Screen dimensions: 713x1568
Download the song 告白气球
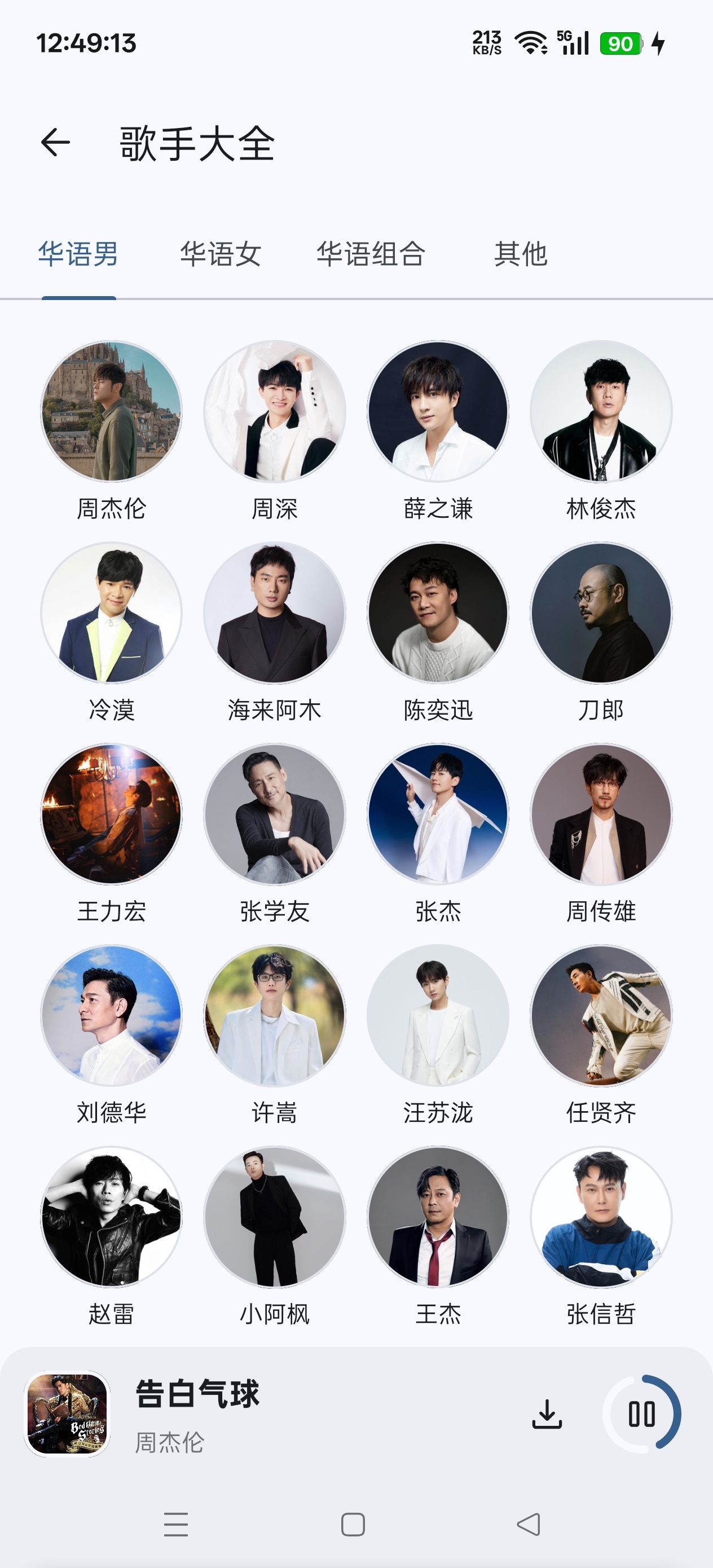547,1414
